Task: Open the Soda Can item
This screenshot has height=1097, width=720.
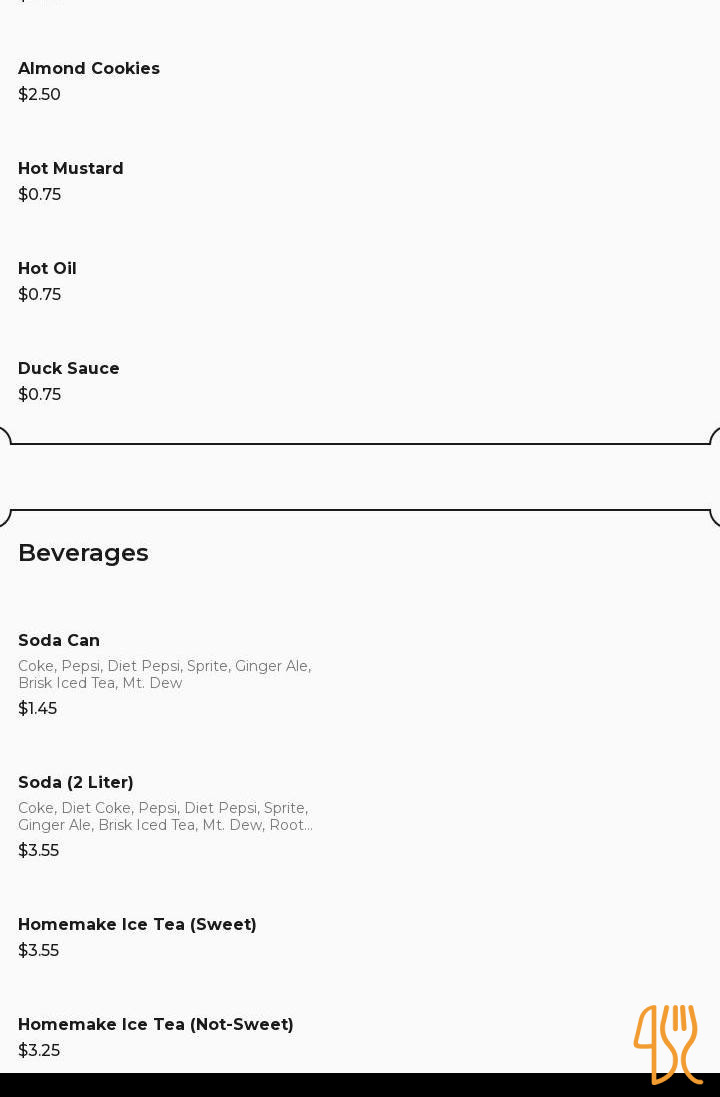Action: 59,641
